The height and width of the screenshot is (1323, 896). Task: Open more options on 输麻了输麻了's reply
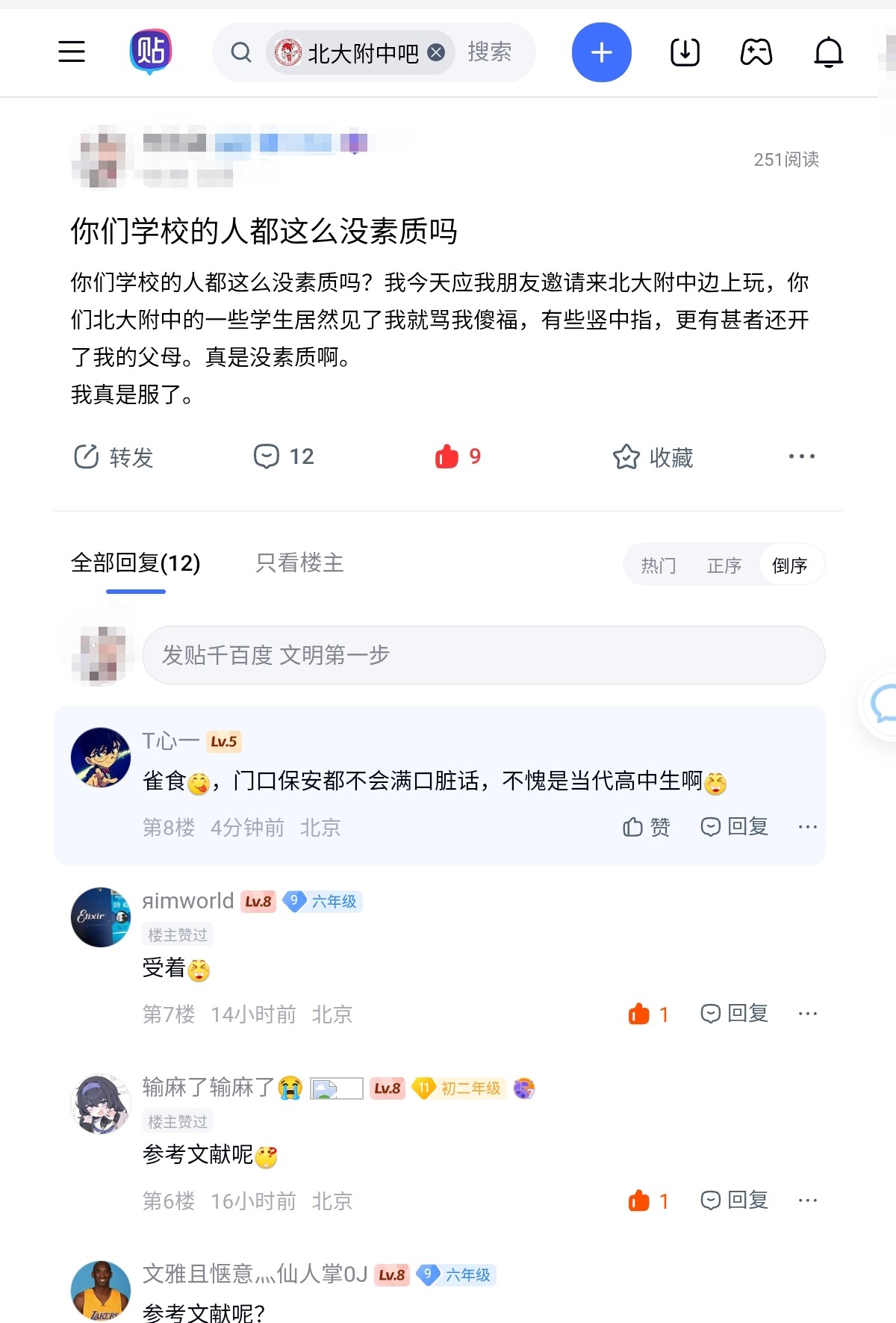click(807, 1200)
